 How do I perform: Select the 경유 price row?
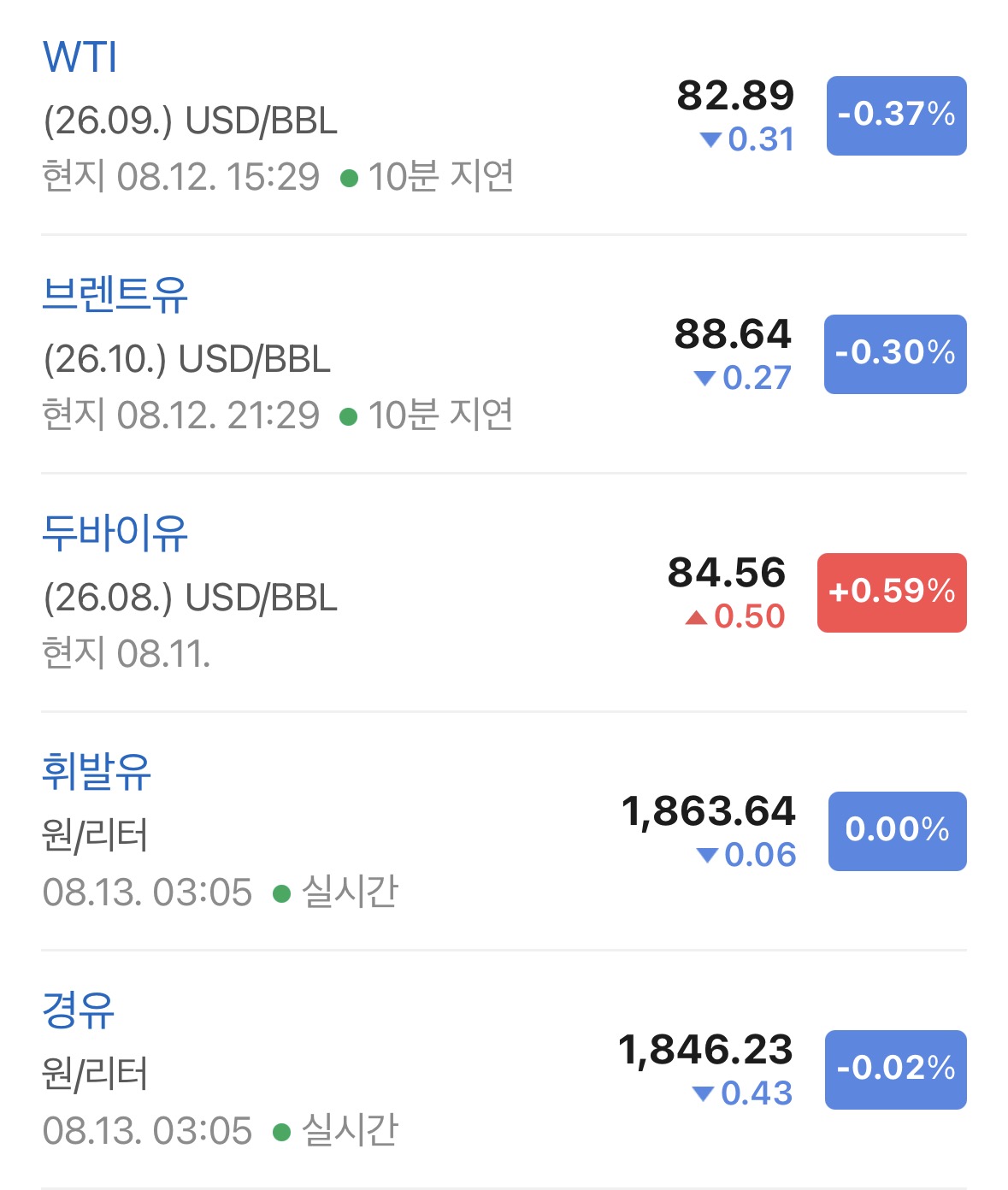tap(504, 1069)
